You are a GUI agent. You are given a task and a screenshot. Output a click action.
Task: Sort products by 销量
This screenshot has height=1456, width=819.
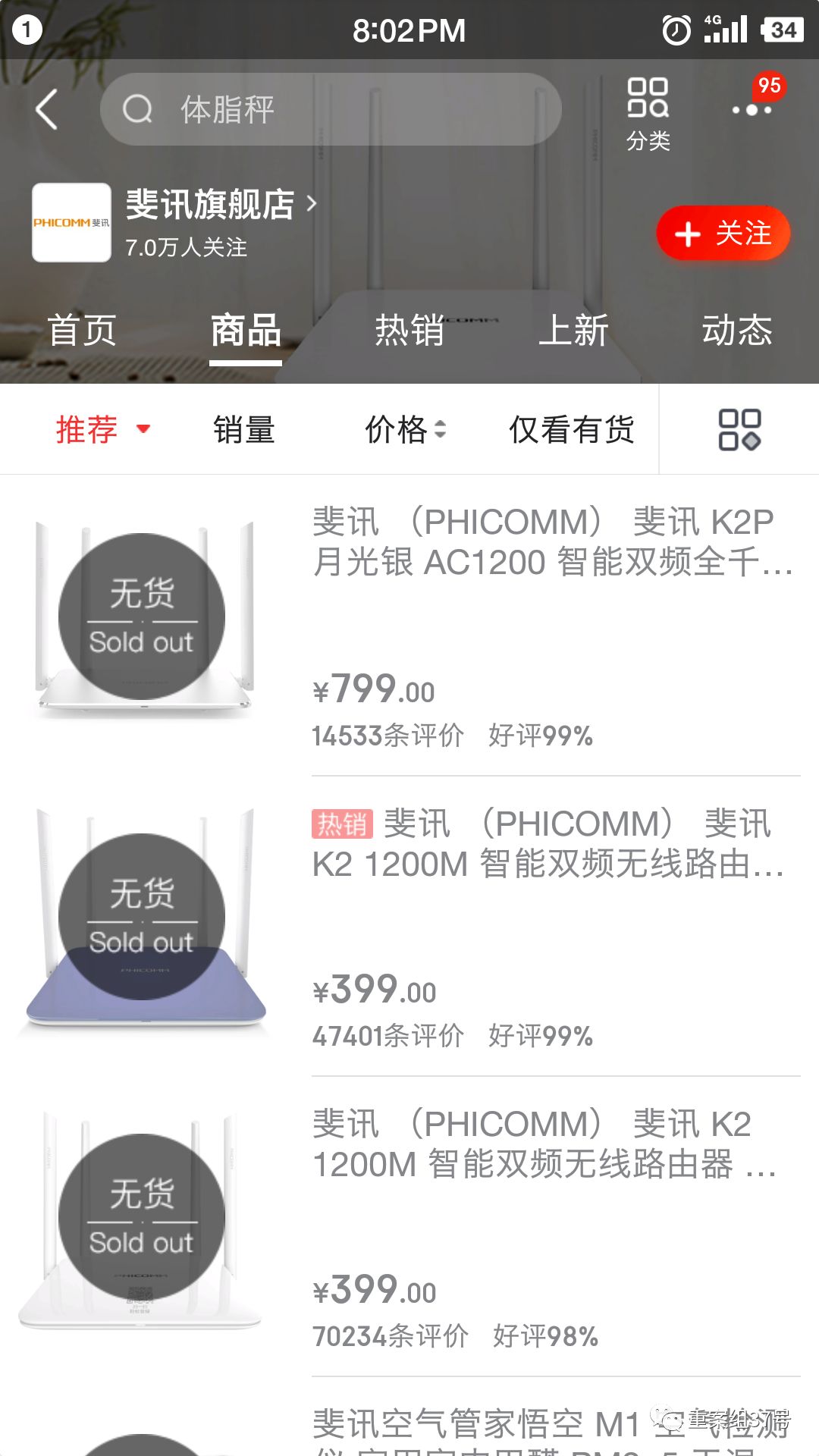click(243, 429)
